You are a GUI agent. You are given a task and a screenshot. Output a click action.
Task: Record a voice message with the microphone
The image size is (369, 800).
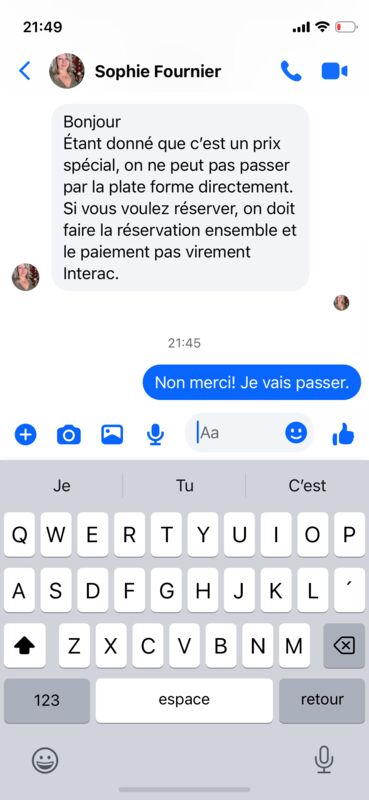click(155, 435)
